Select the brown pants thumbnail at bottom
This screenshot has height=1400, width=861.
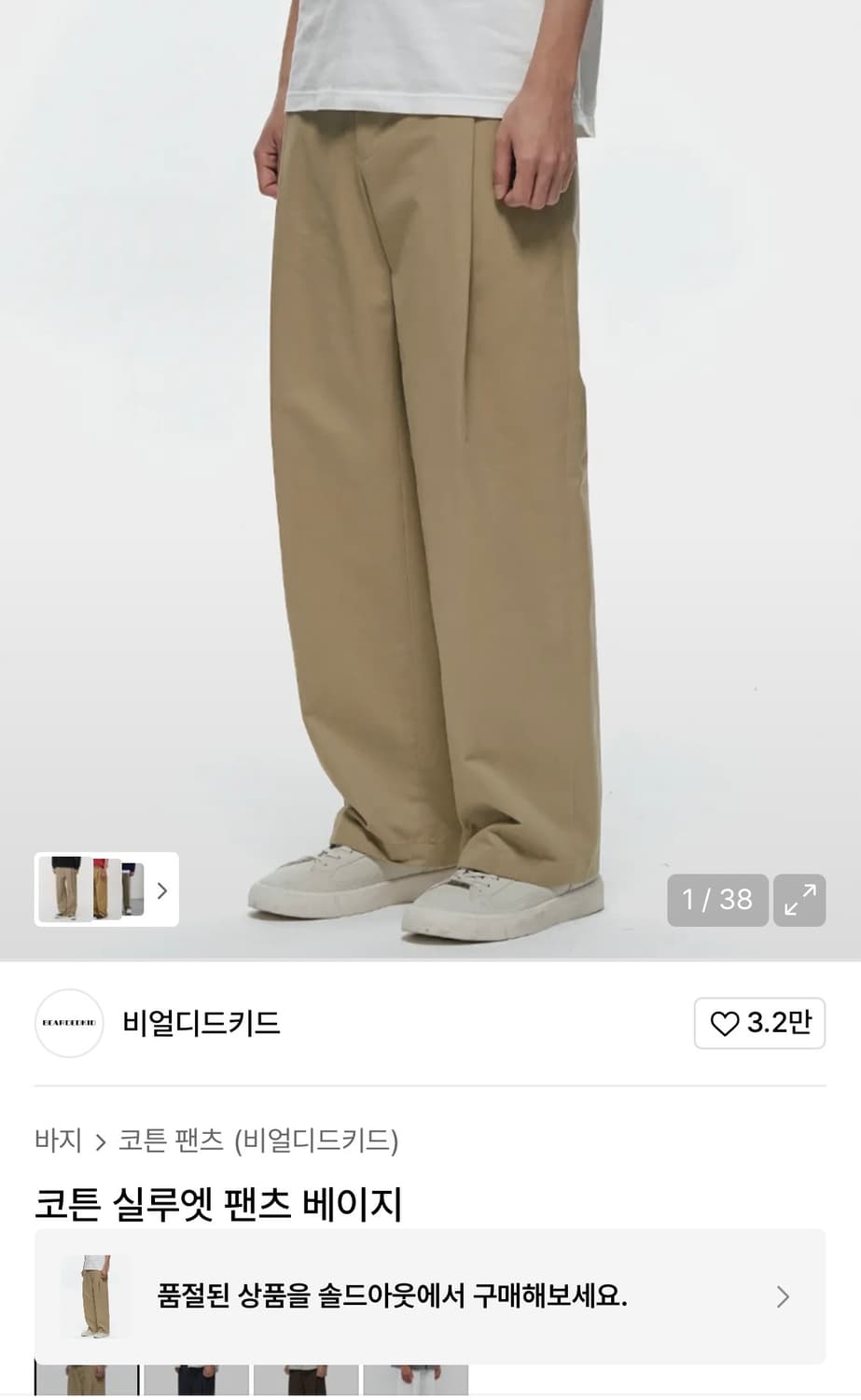pyautogui.click(x=308, y=1381)
